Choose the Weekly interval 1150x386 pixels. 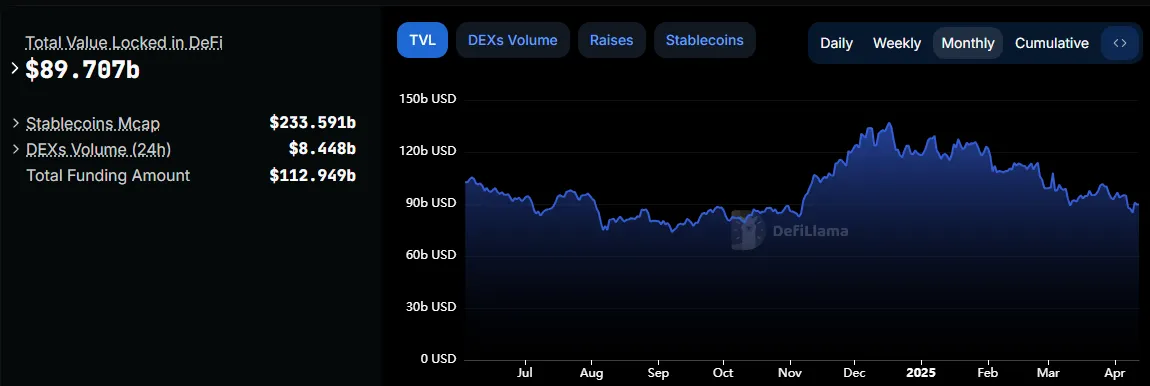[x=896, y=43]
